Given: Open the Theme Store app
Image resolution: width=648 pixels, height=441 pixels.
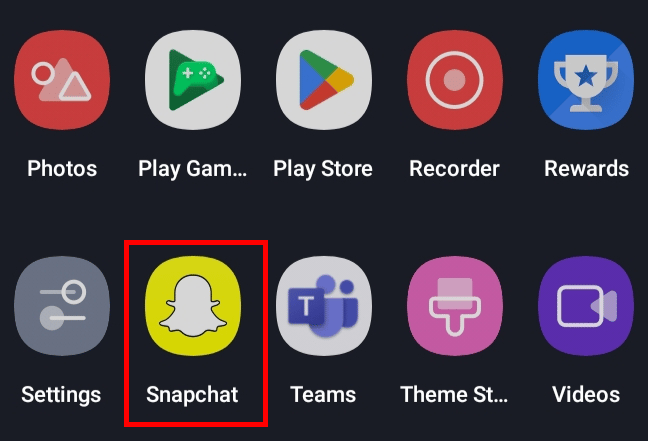Looking at the screenshot, I should coord(454,306).
